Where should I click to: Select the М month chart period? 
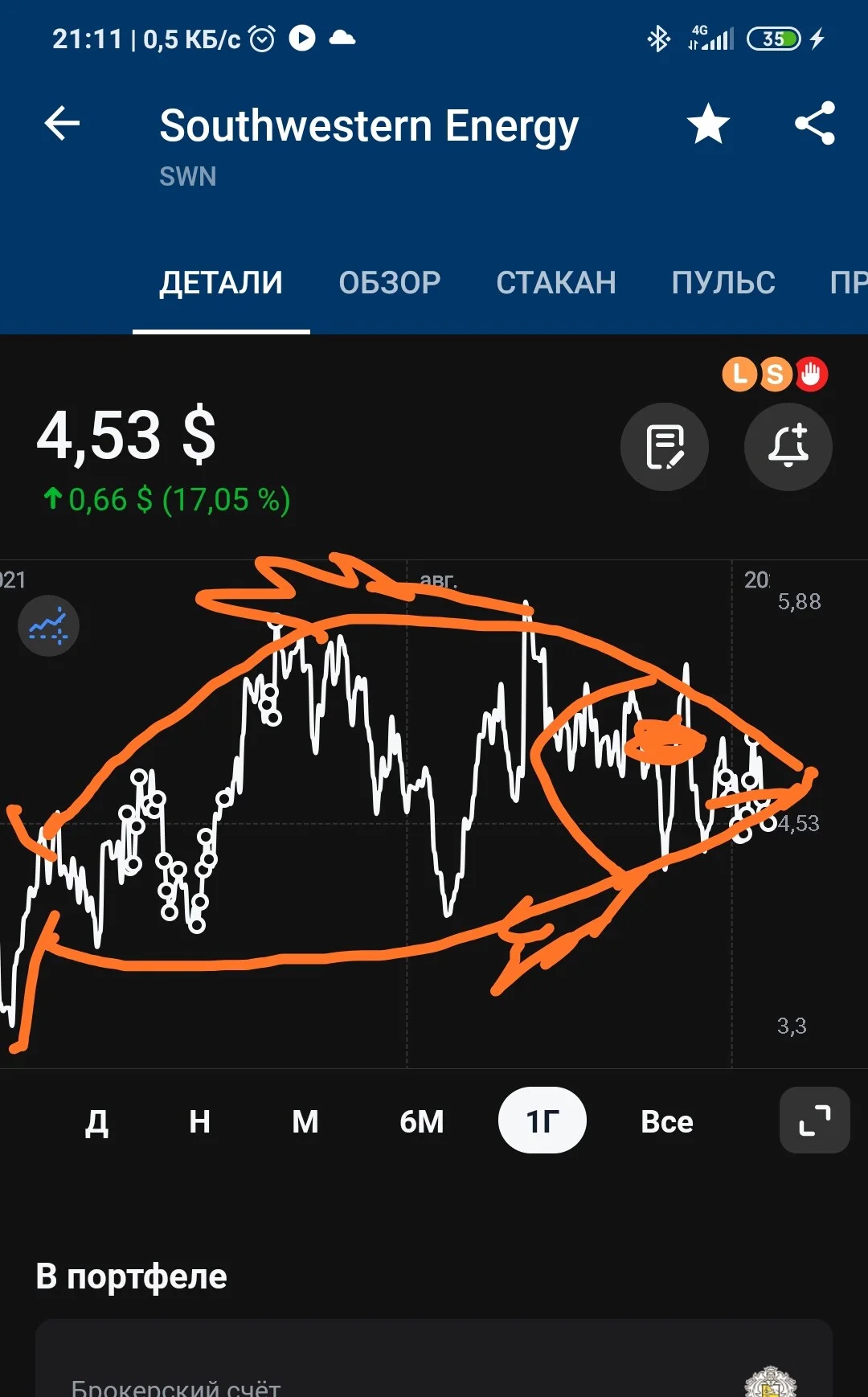click(305, 1120)
